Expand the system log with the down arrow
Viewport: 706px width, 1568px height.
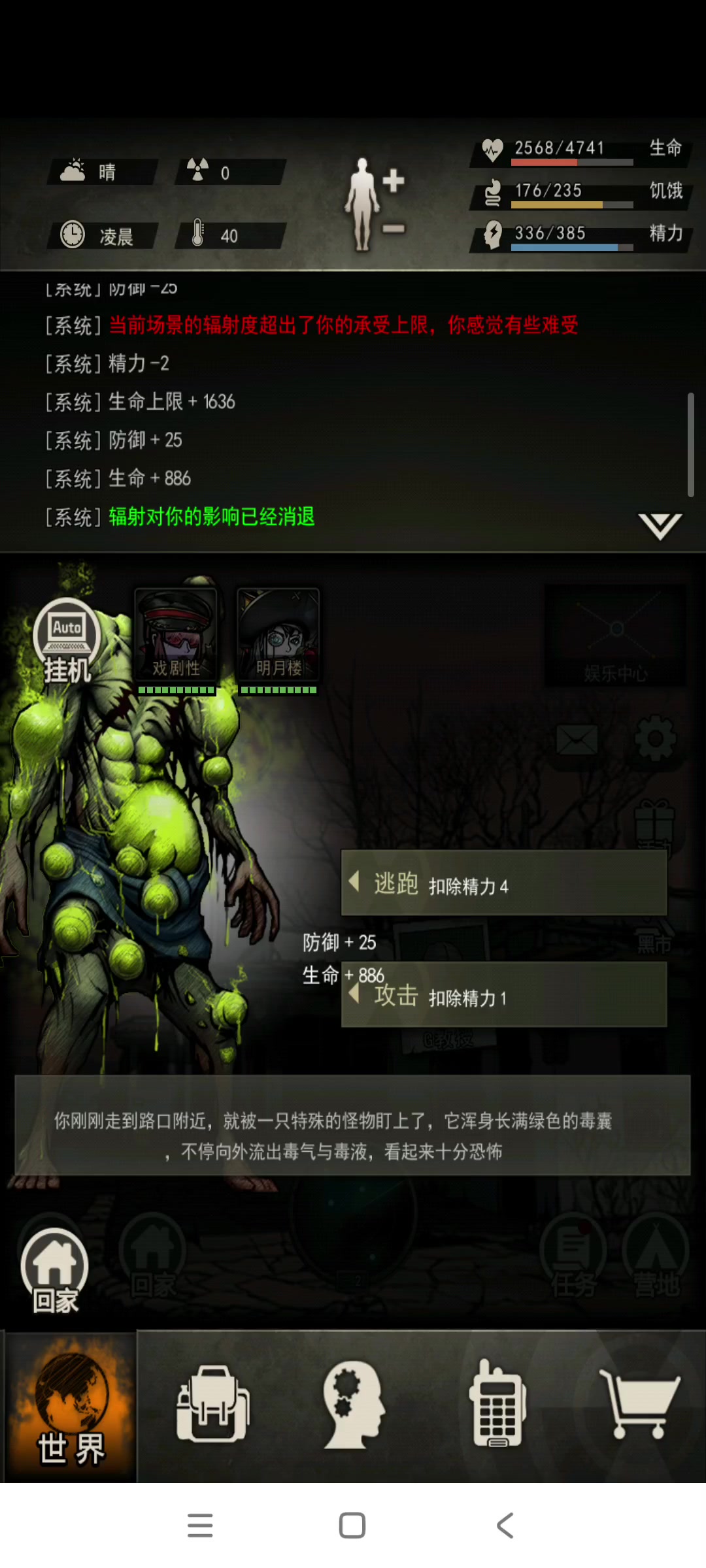pos(660,525)
